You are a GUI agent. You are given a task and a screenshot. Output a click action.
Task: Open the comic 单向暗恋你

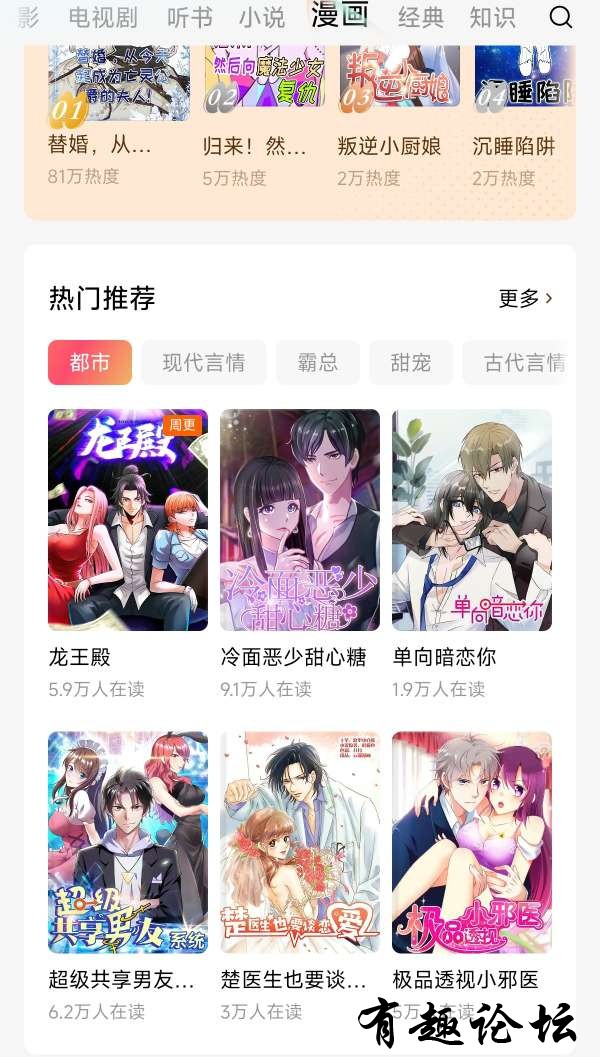click(472, 520)
